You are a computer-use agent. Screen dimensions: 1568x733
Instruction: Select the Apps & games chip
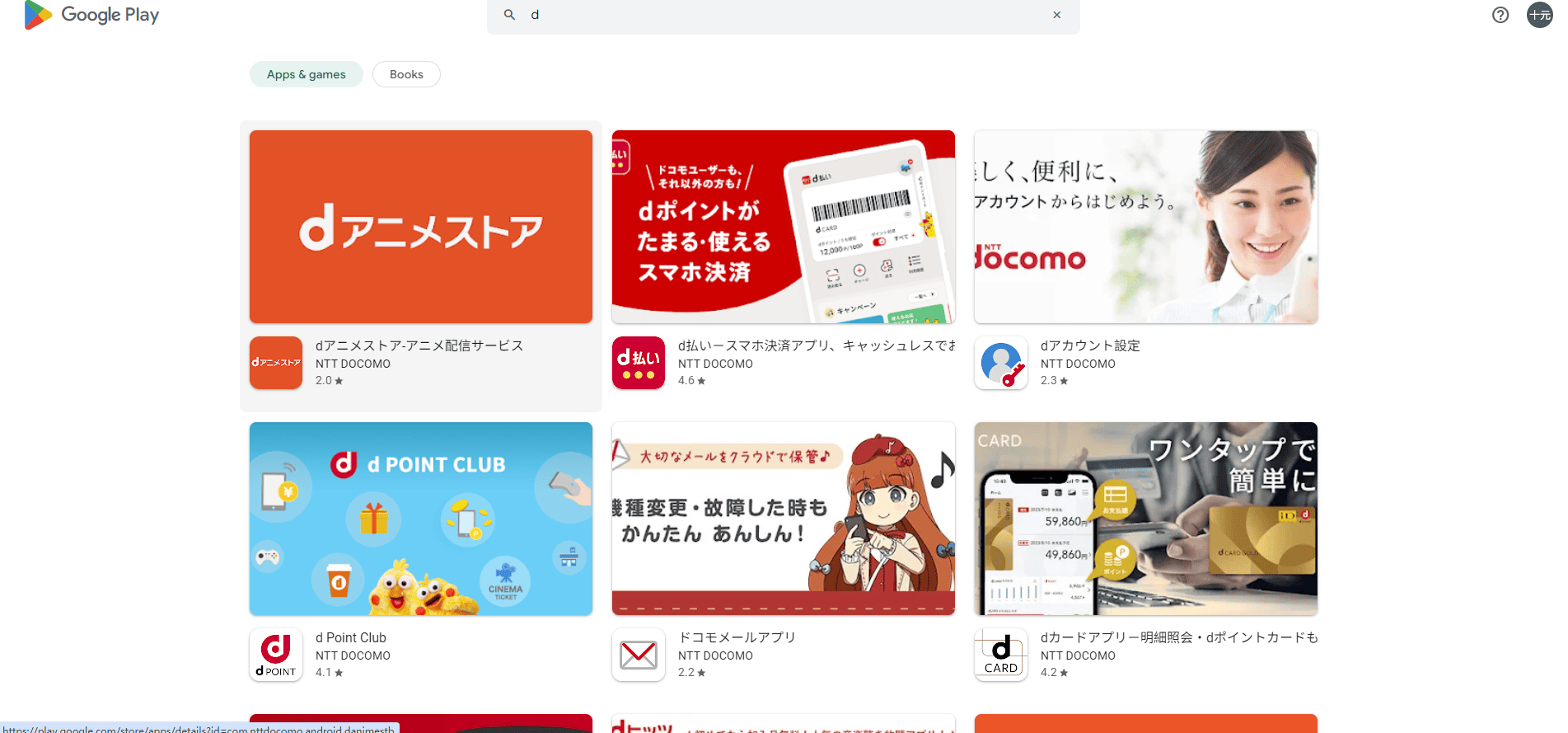coord(306,74)
